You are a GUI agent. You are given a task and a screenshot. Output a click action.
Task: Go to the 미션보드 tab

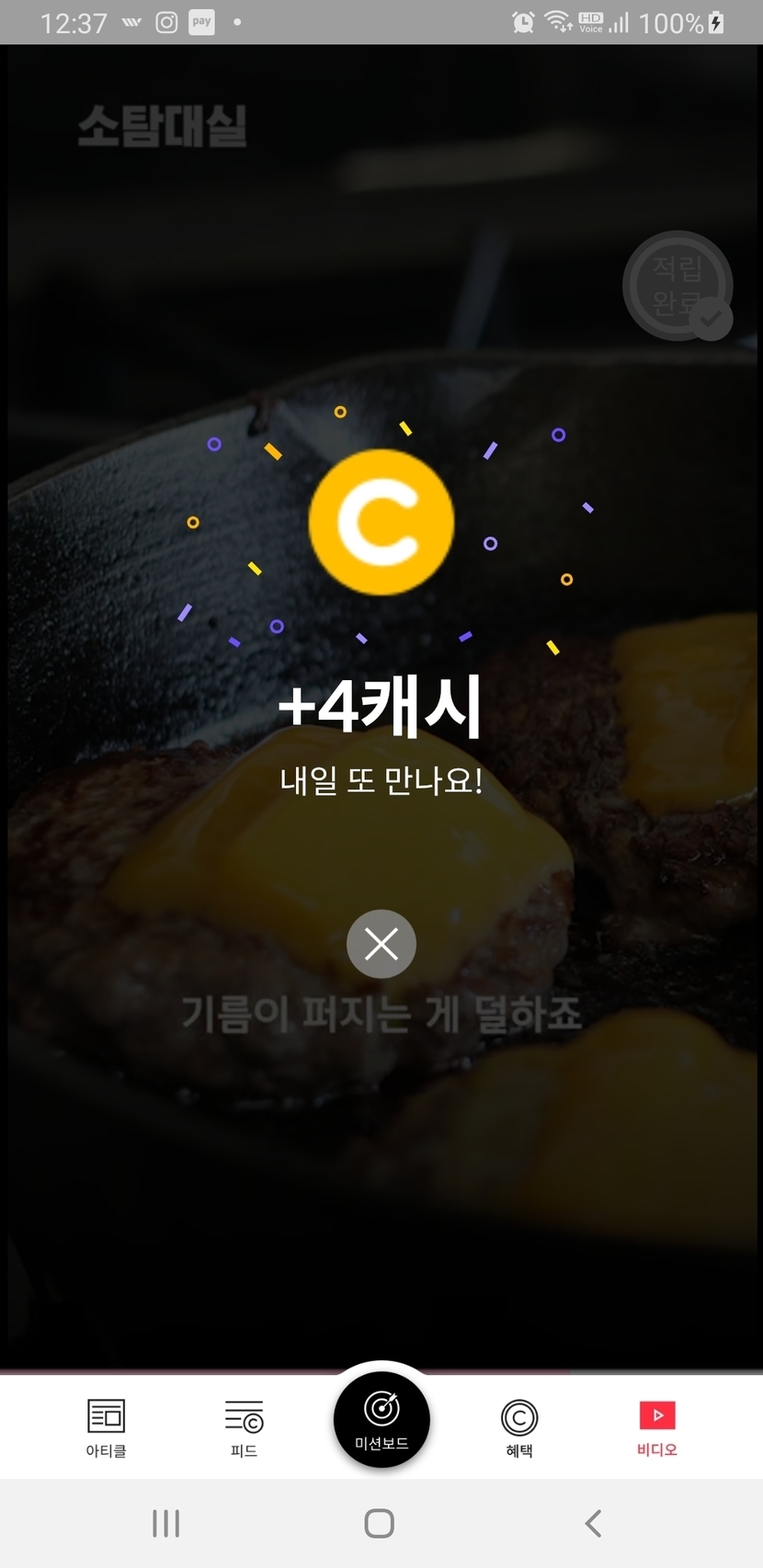(381, 1418)
